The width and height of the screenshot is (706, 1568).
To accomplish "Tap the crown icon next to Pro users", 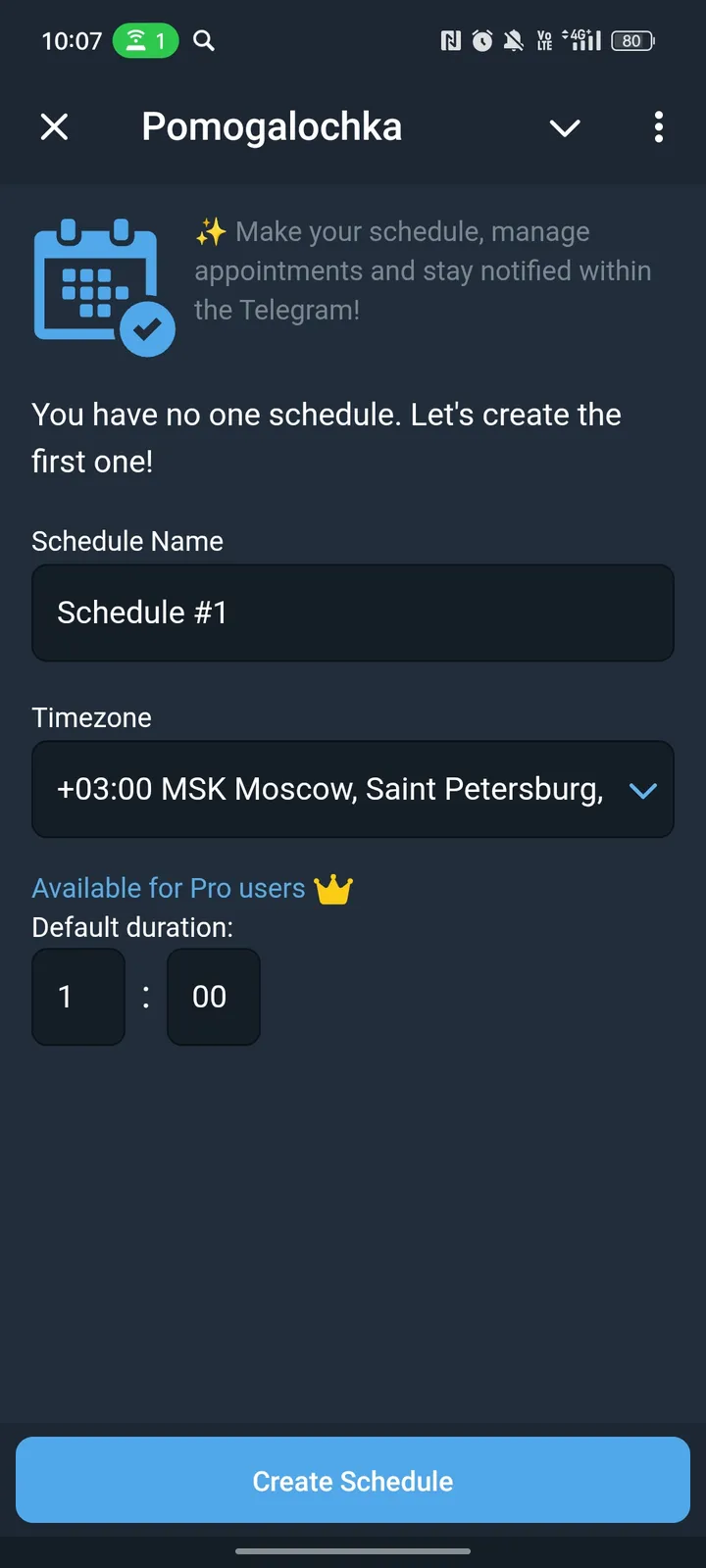I will click(331, 888).
